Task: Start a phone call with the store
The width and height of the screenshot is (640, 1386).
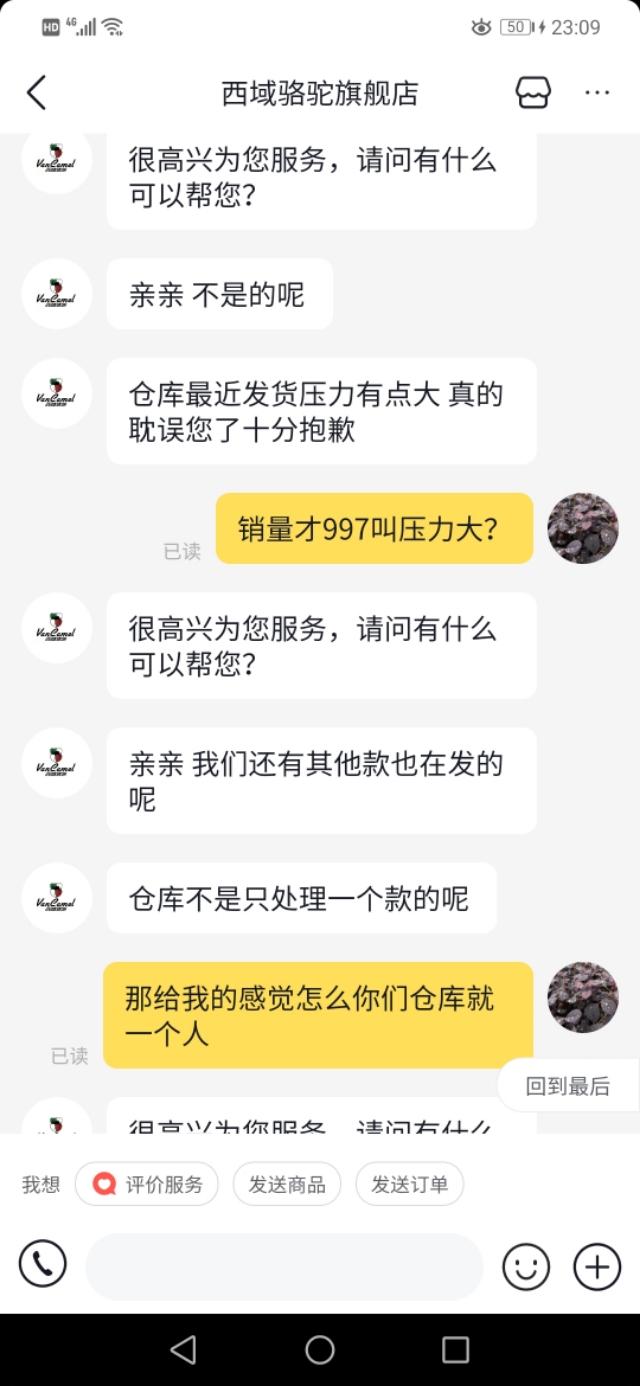Action: (43, 1265)
